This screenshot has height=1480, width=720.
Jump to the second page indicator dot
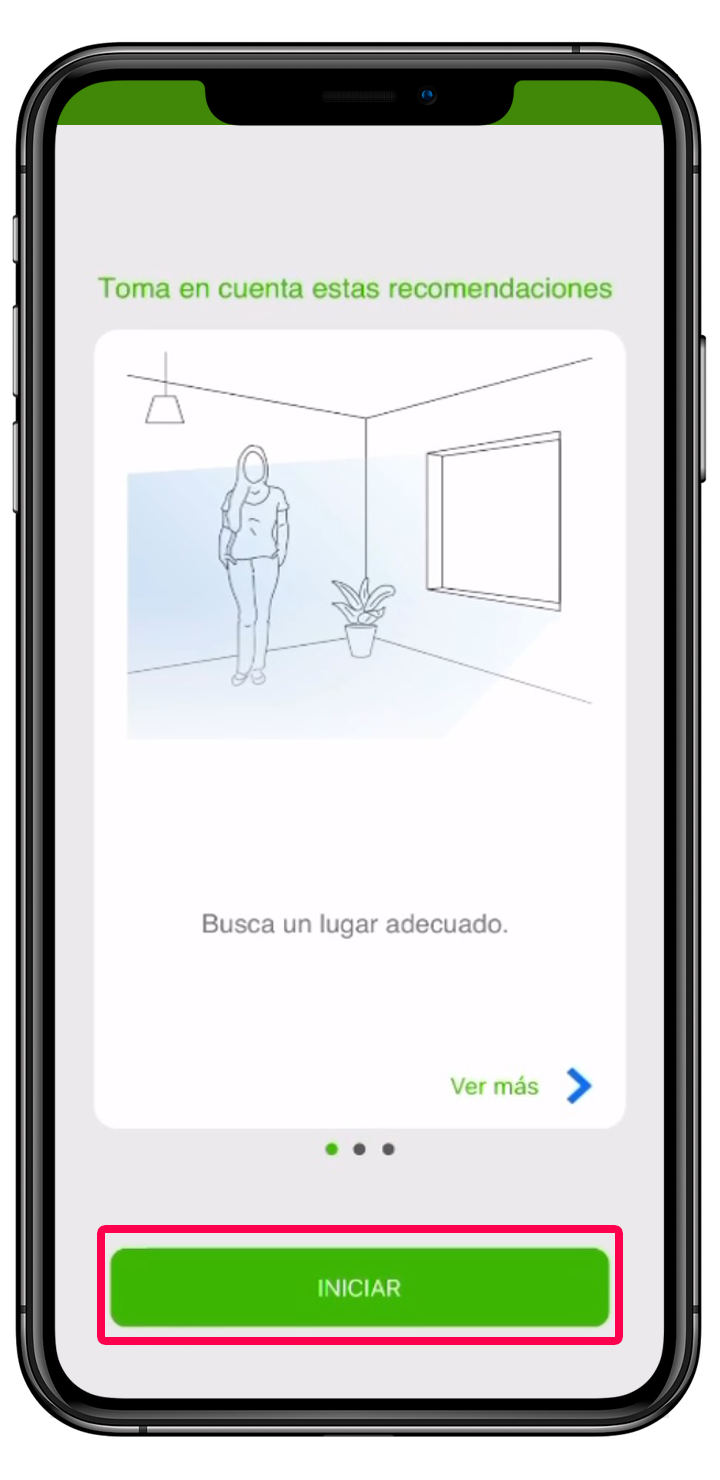click(x=359, y=1149)
